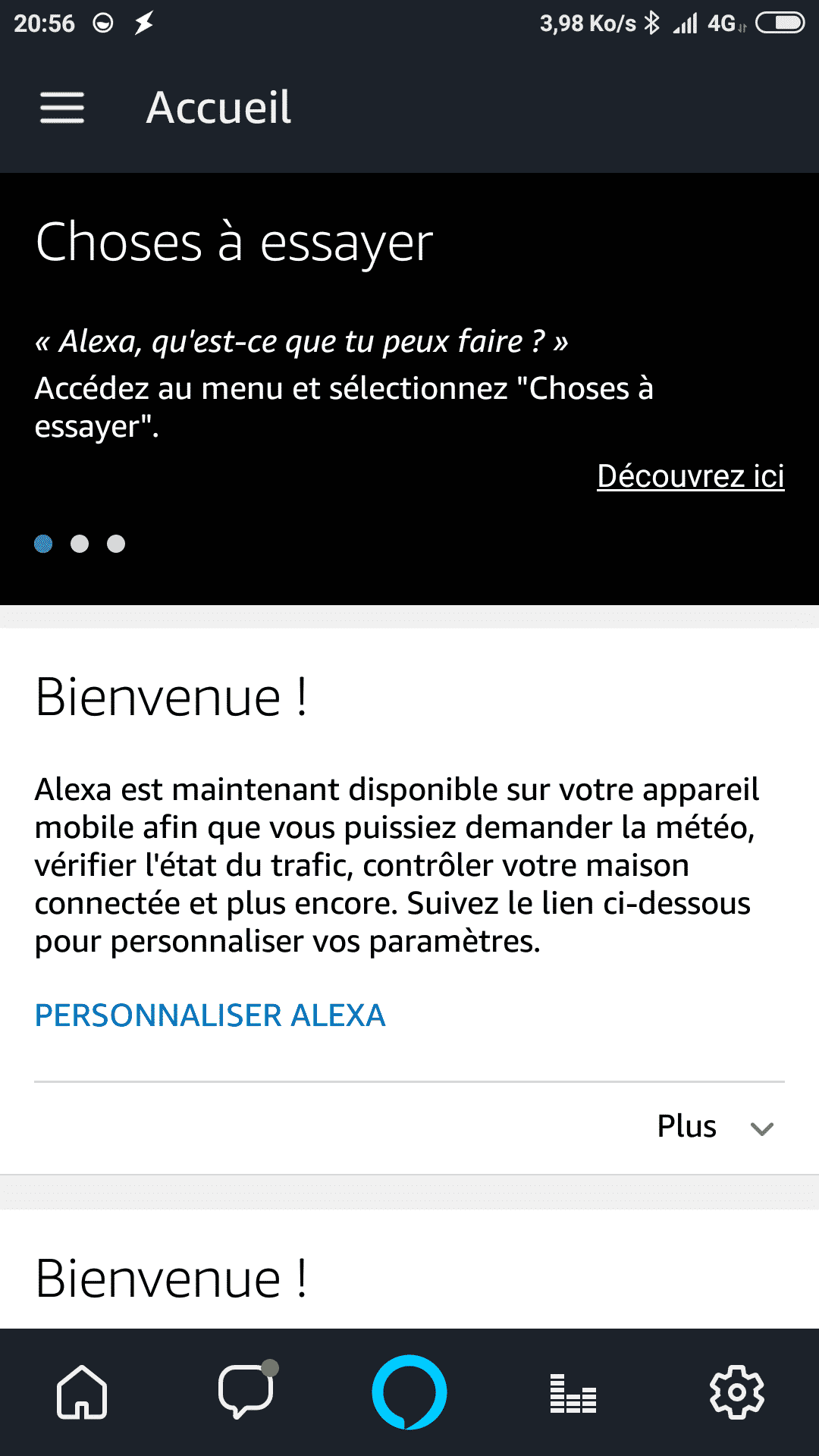Select the second carousel page dot
819x1456 pixels.
pyautogui.click(x=80, y=544)
